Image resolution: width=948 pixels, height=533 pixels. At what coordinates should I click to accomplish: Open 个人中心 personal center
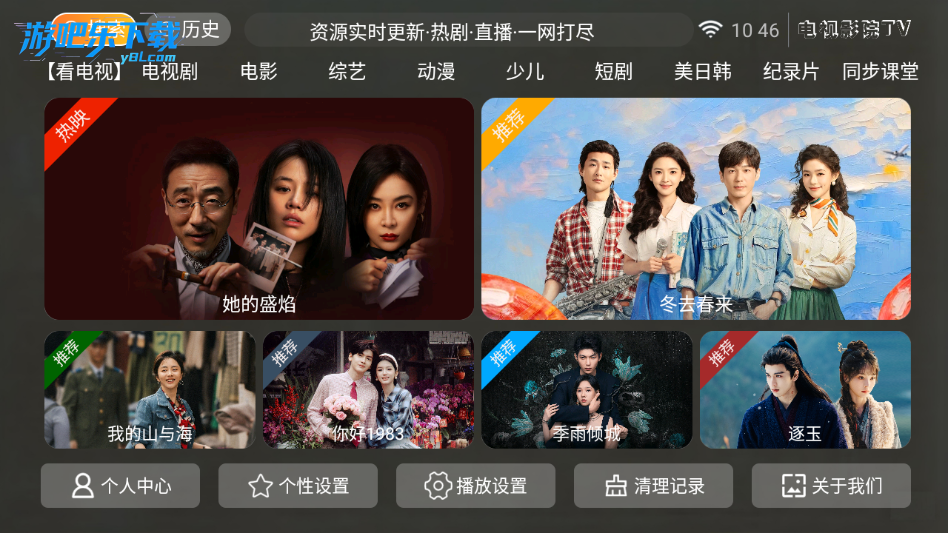click(x=120, y=486)
